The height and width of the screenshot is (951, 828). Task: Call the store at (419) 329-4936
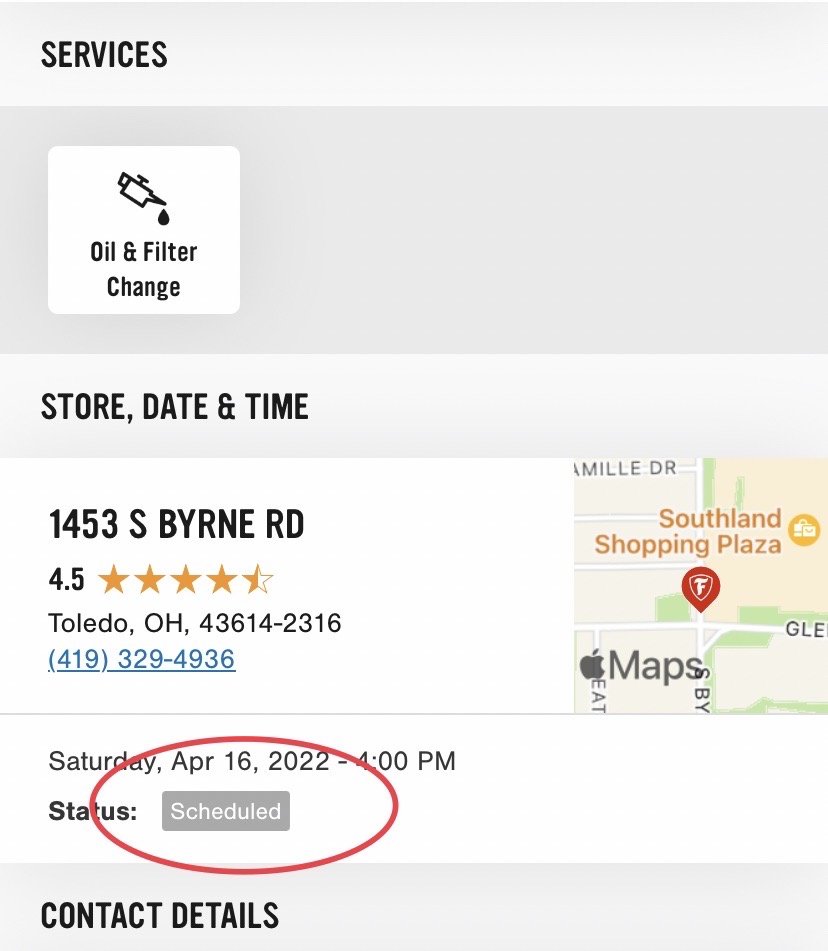point(141,659)
